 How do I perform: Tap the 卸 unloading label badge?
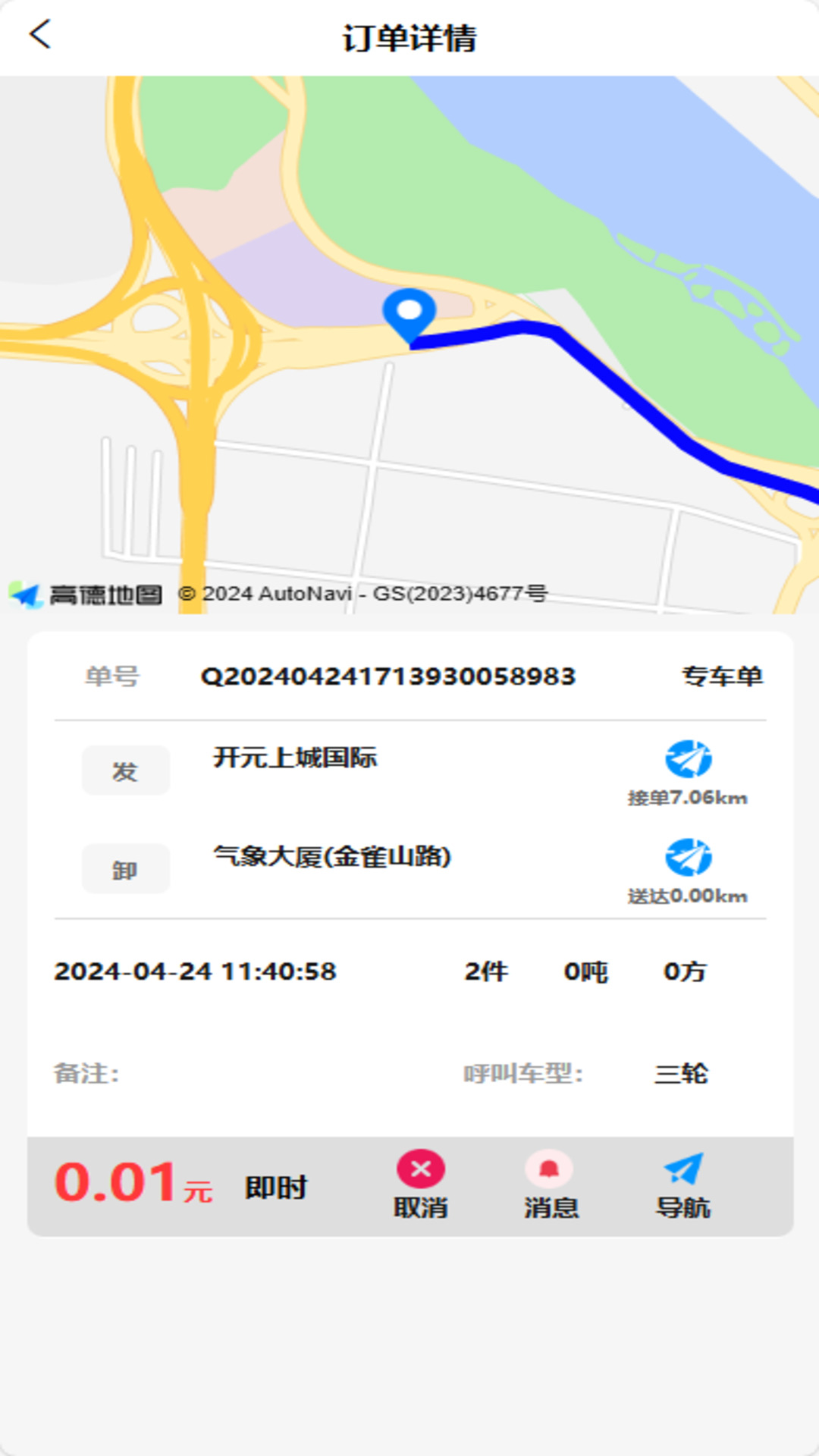pos(125,870)
